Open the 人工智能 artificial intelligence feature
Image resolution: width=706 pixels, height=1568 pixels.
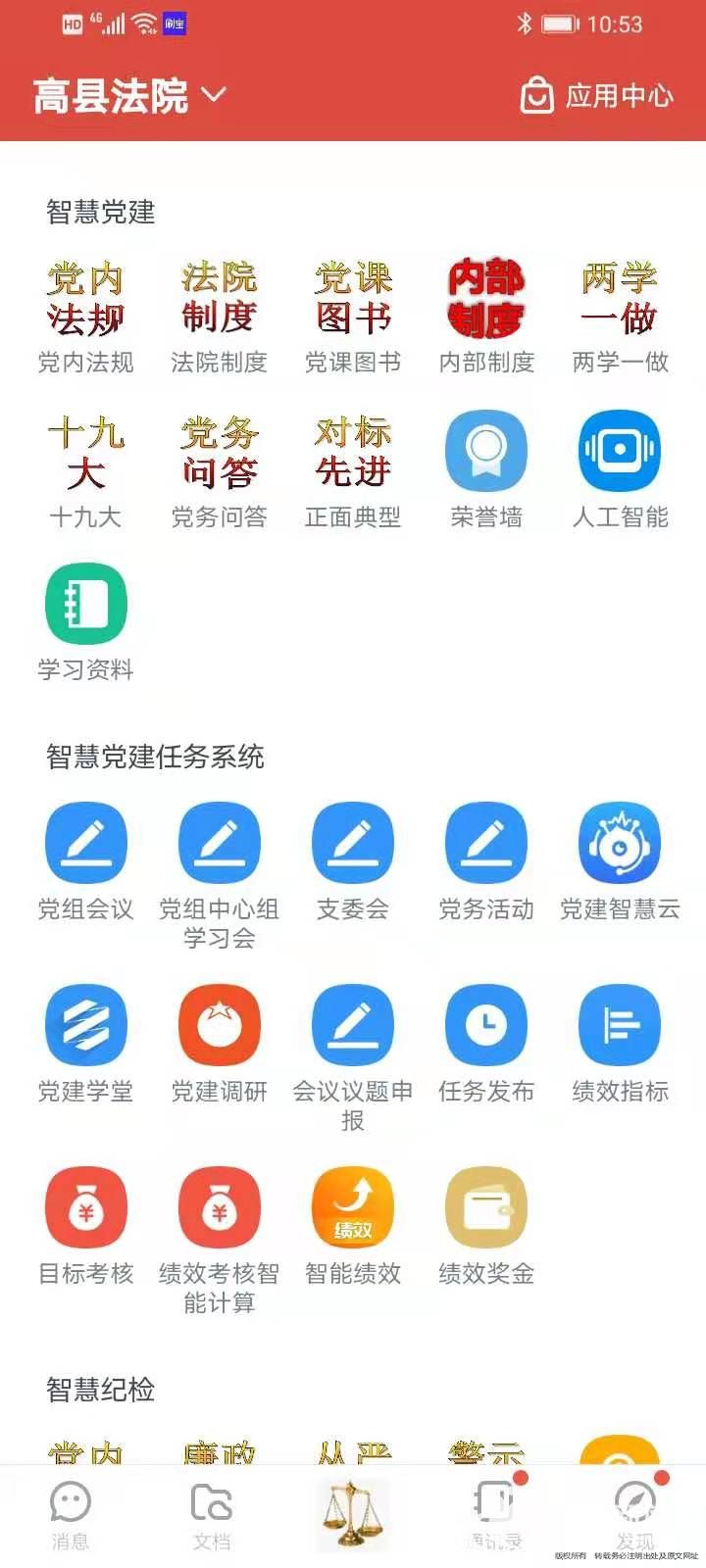620,451
